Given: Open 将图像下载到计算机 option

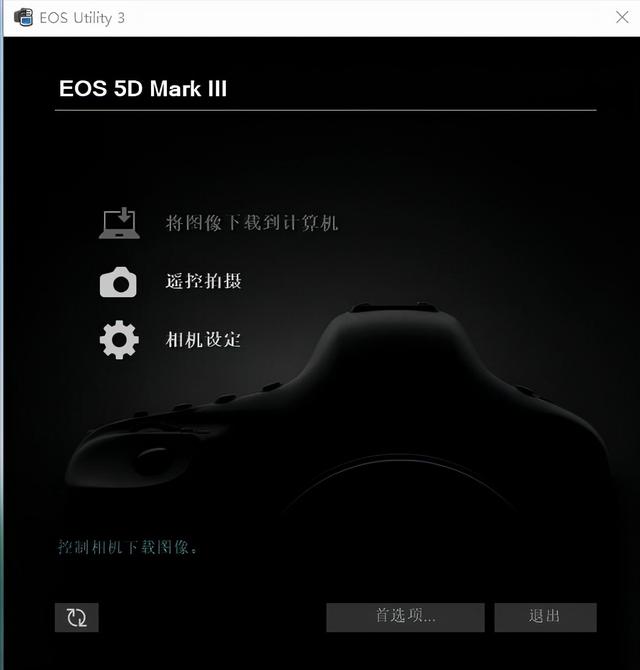Looking at the screenshot, I should pyautogui.click(x=251, y=222).
